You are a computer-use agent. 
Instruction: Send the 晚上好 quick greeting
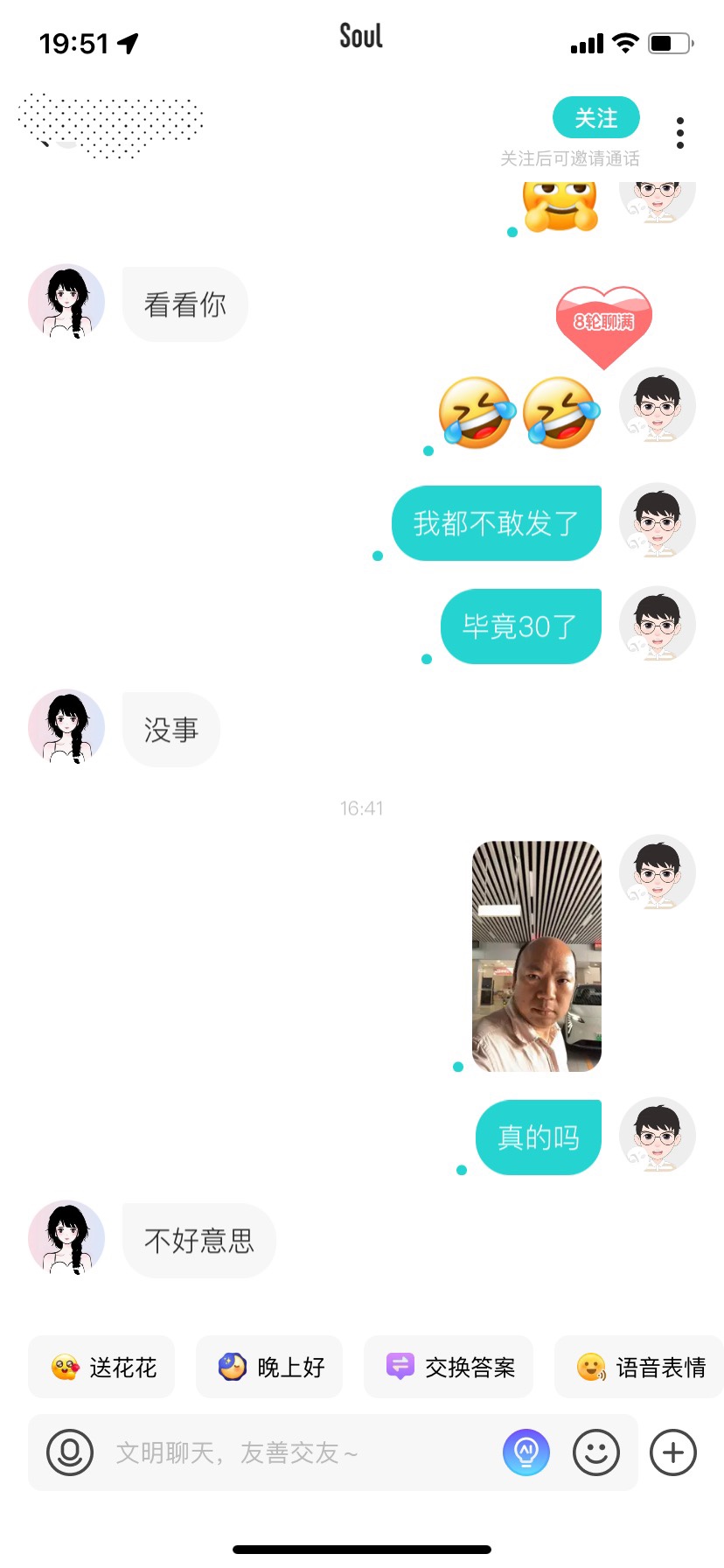tap(269, 1367)
